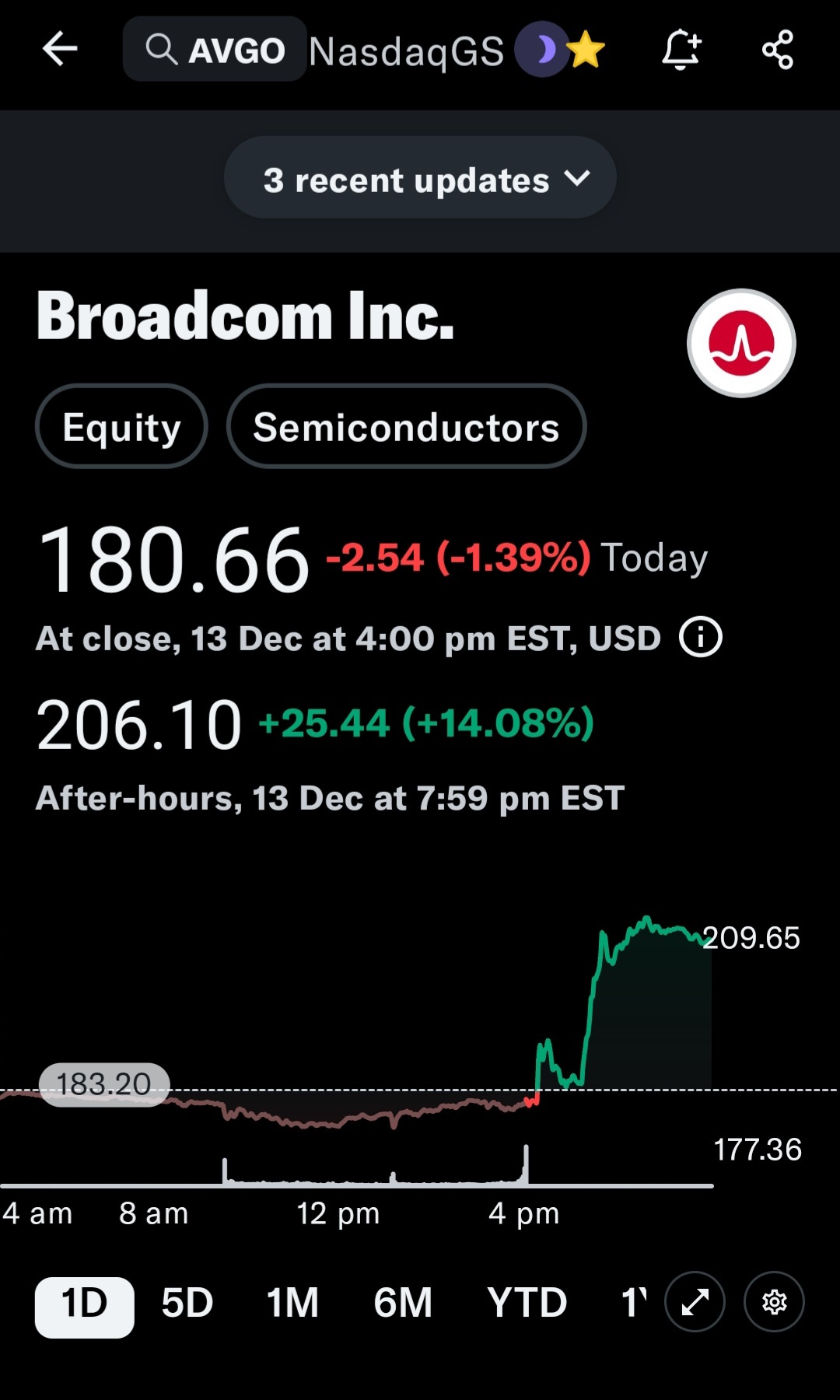The width and height of the screenshot is (840, 1400).
Task: Switch chart range to YTD
Action: coord(527,1303)
